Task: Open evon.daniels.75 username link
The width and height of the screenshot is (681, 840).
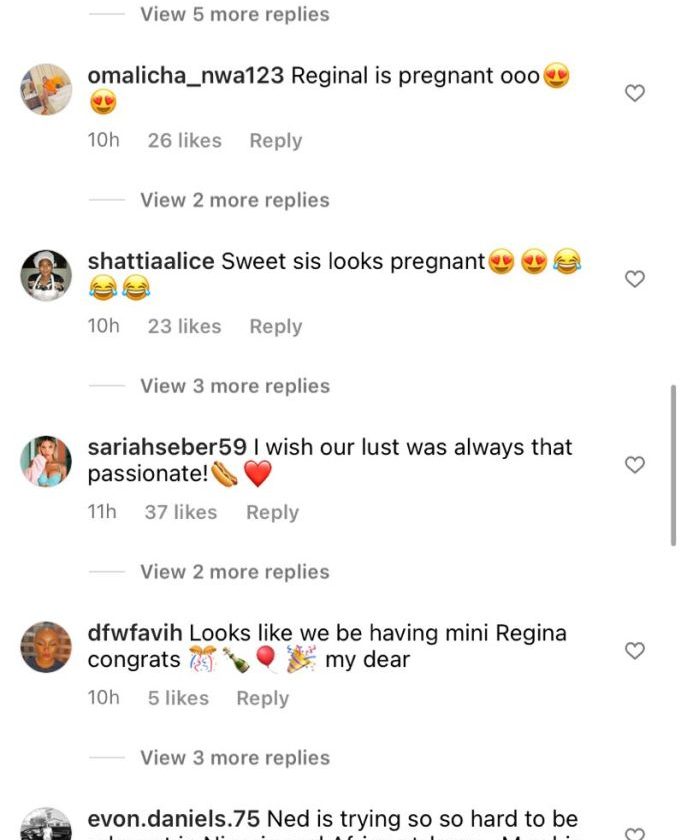Action: pyautogui.click(x=175, y=820)
